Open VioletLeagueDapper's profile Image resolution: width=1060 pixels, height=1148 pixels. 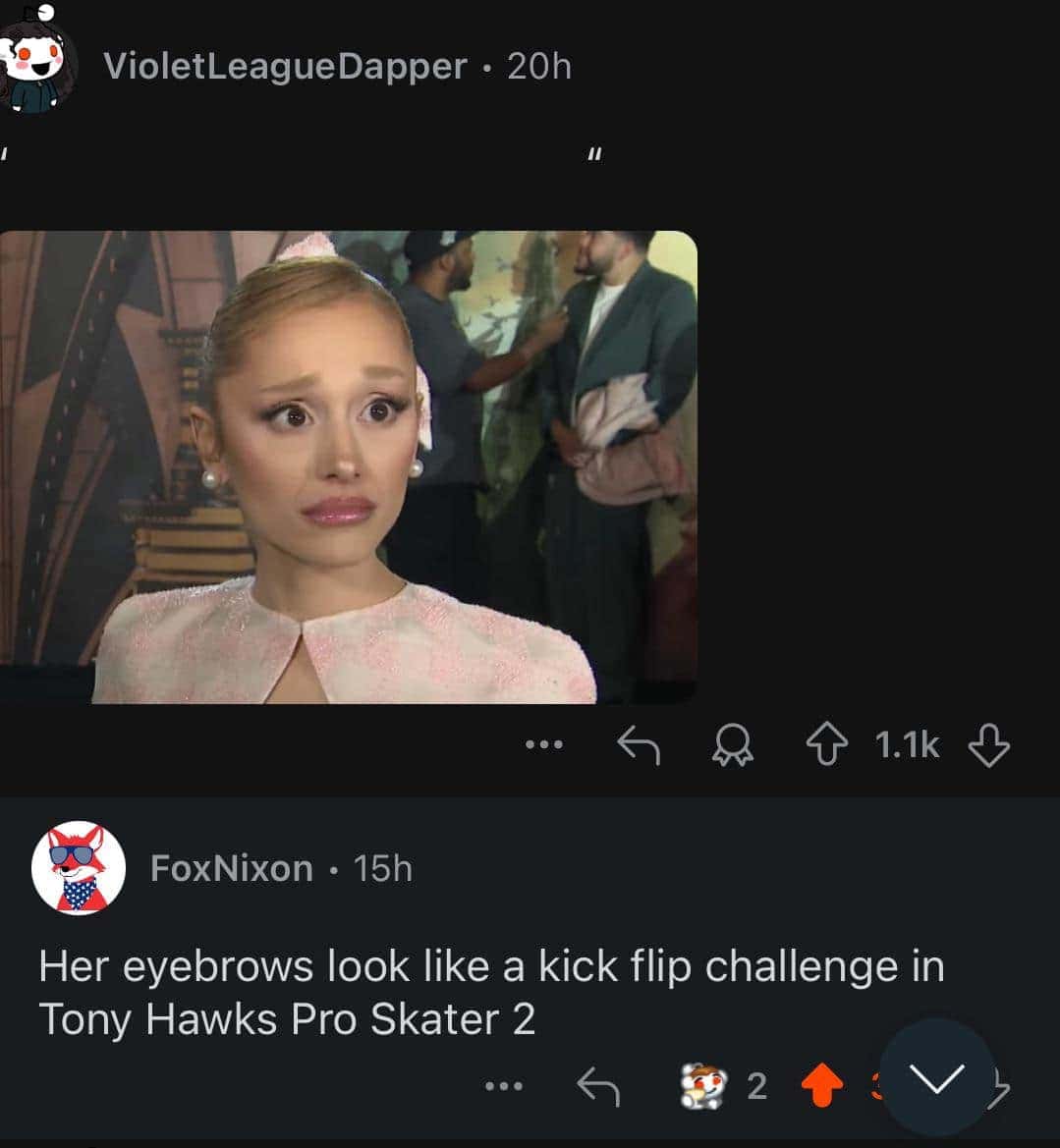pyautogui.click(x=285, y=66)
